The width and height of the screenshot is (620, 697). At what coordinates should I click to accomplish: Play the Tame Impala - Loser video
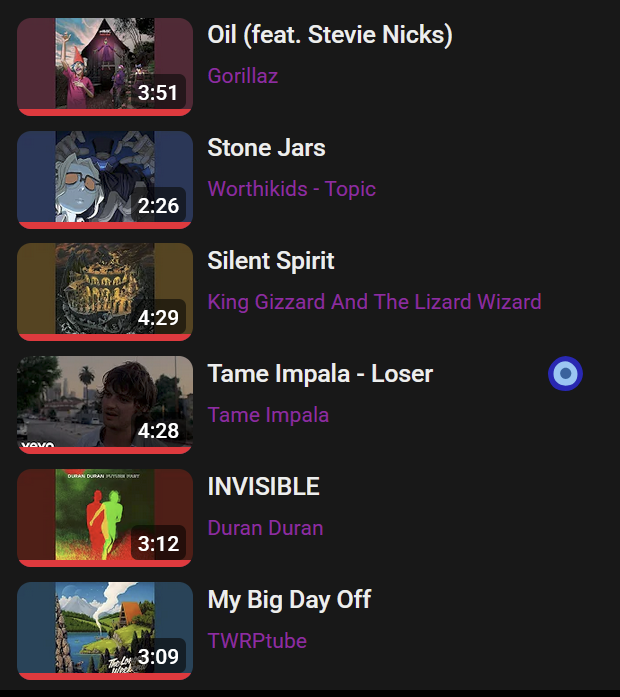(320, 375)
